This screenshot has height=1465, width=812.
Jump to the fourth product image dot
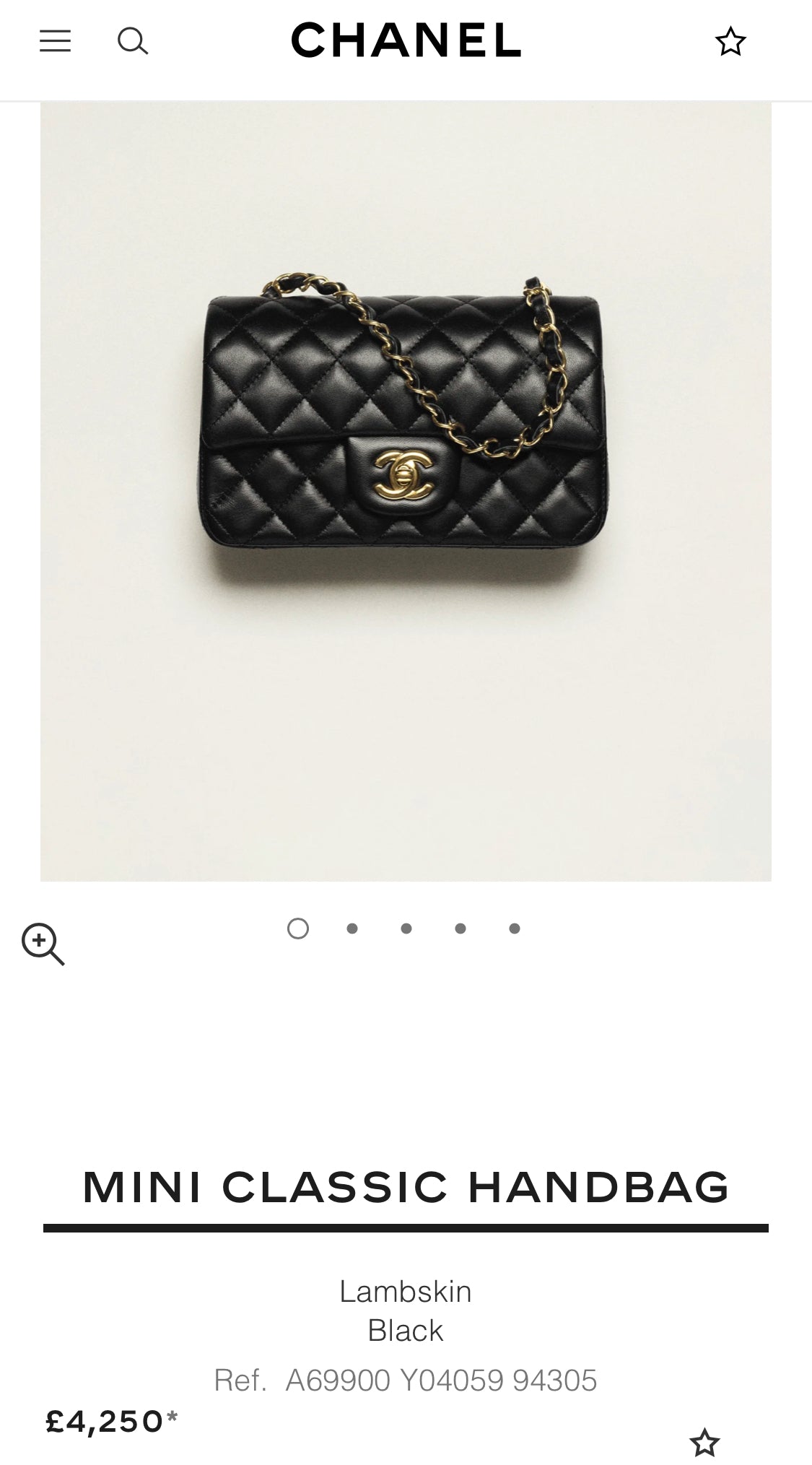[x=460, y=929]
